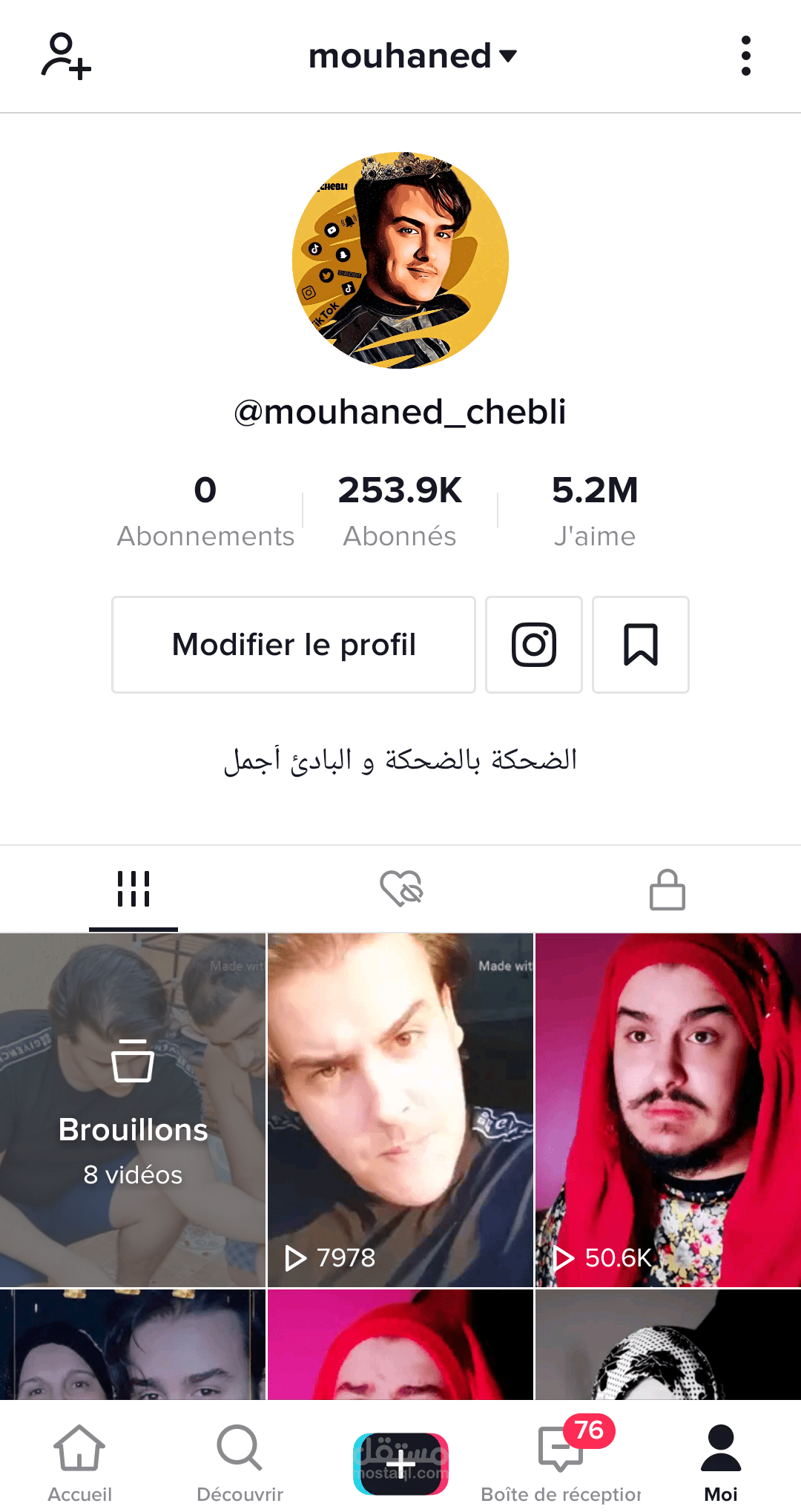Switch to the liked videos tab
801x1512 pixels.
pyautogui.click(x=400, y=889)
